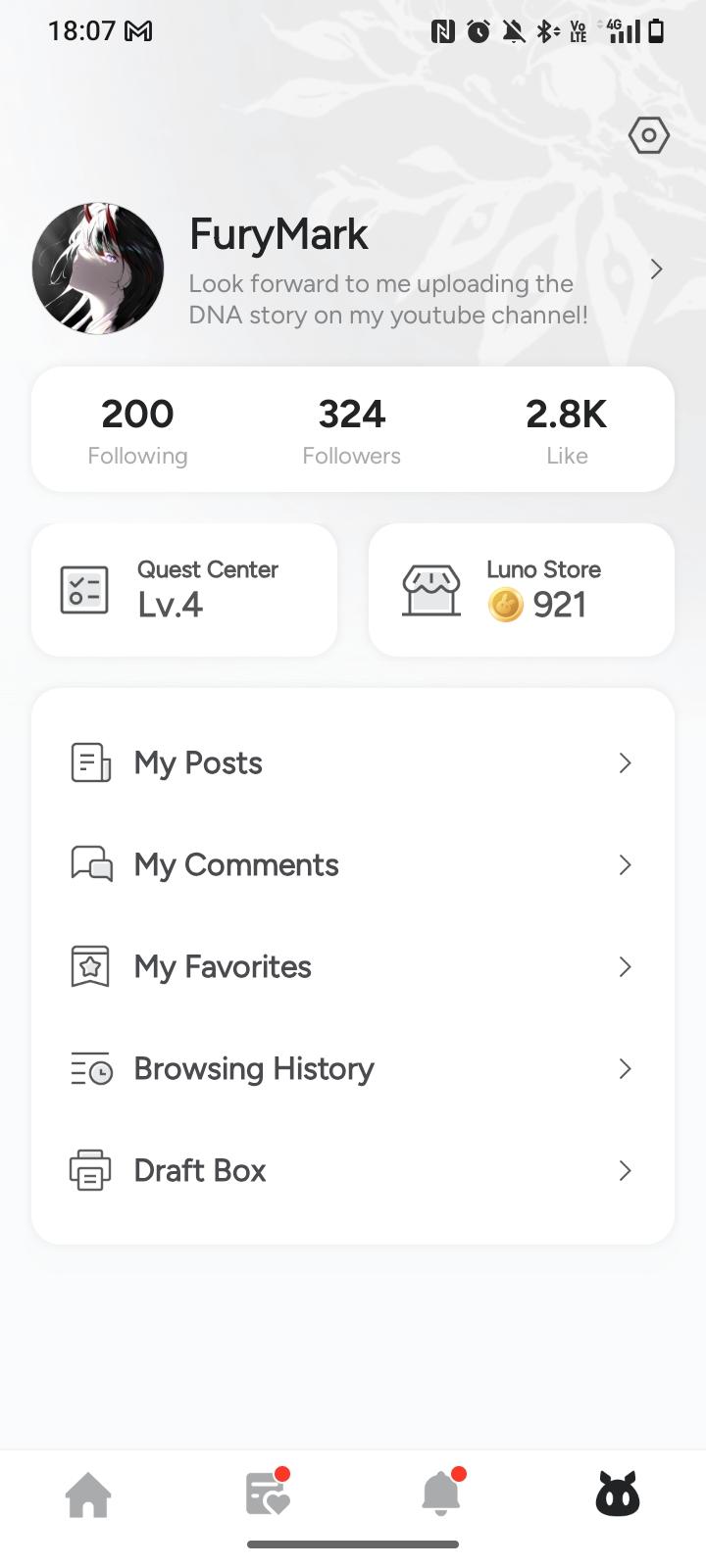View the Followers list

(352, 430)
